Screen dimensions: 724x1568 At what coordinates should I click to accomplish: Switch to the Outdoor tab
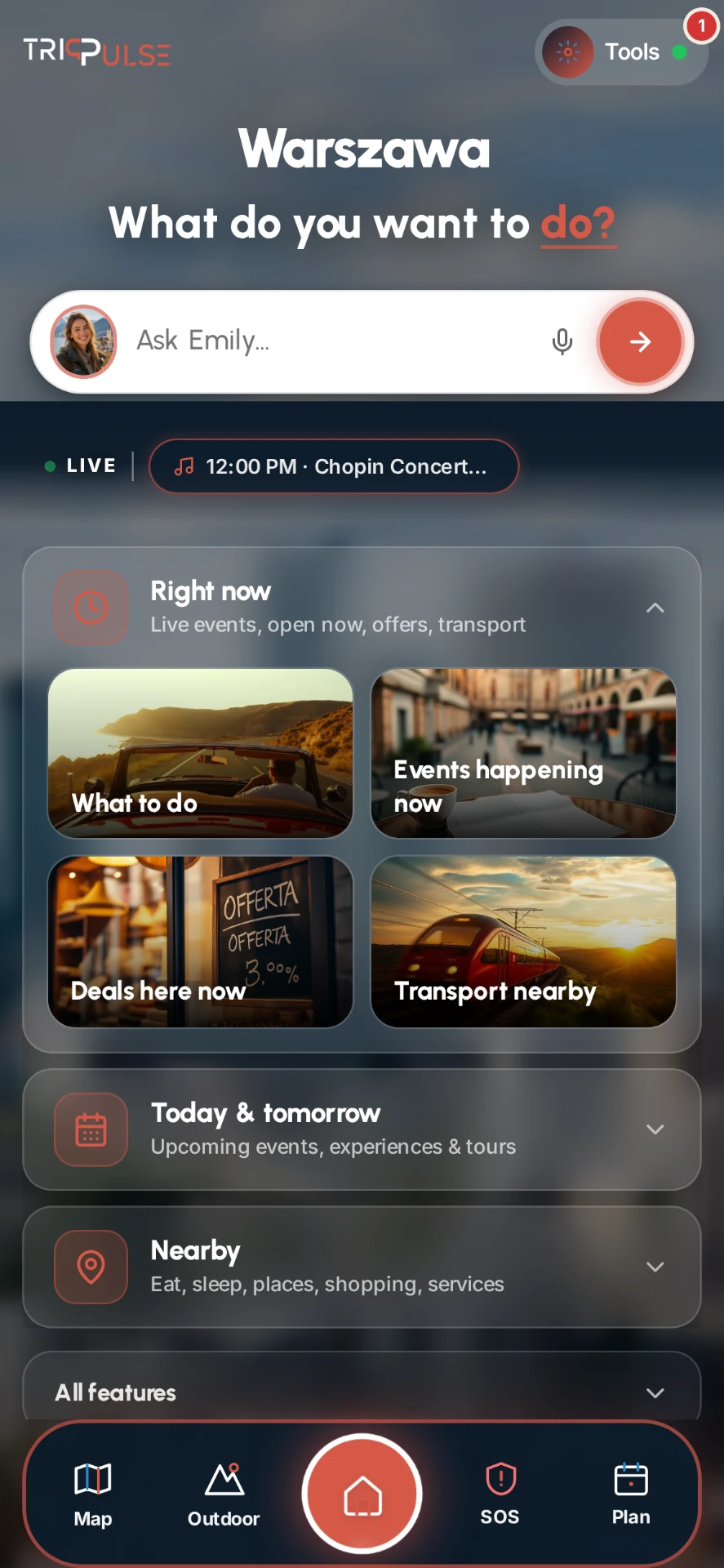224,1494
